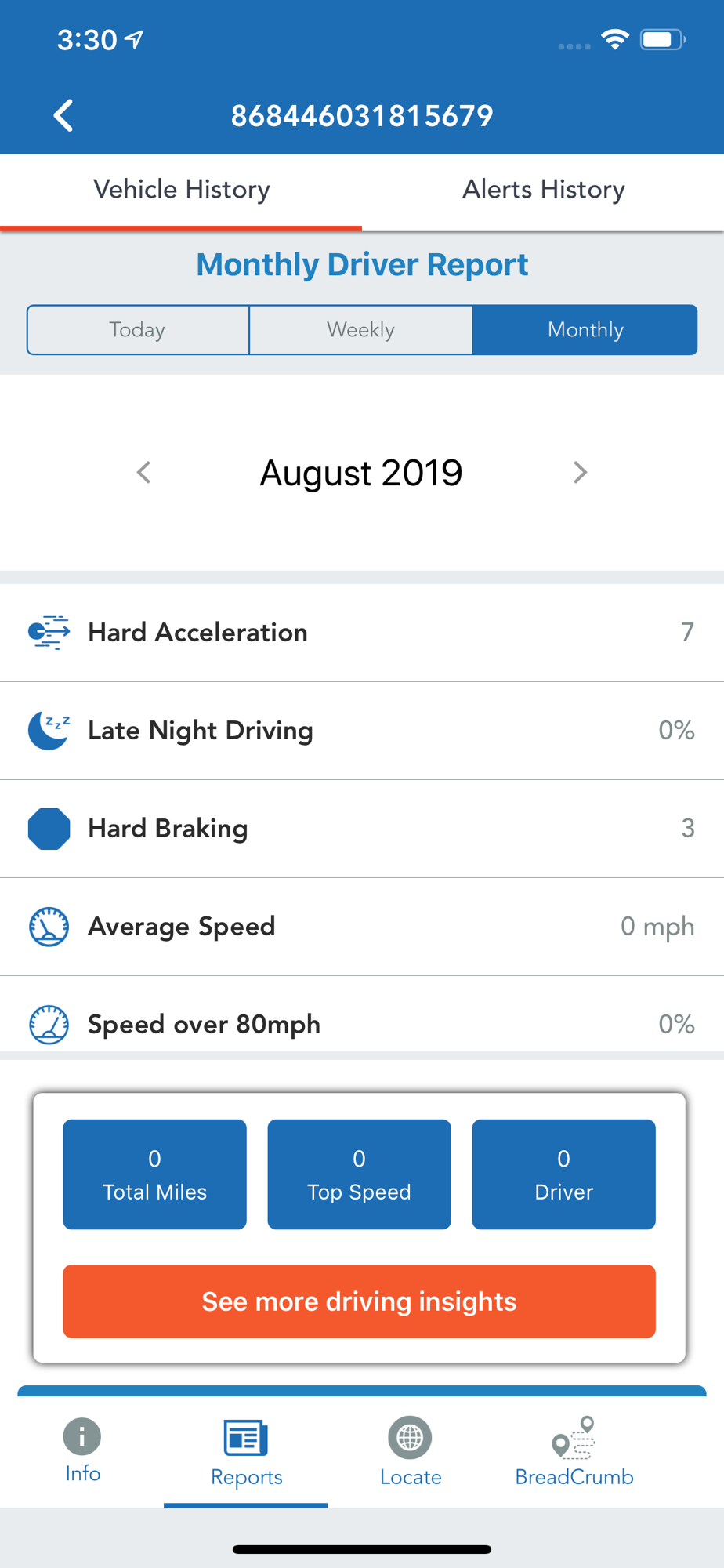Show the Today driver report

click(x=138, y=330)
